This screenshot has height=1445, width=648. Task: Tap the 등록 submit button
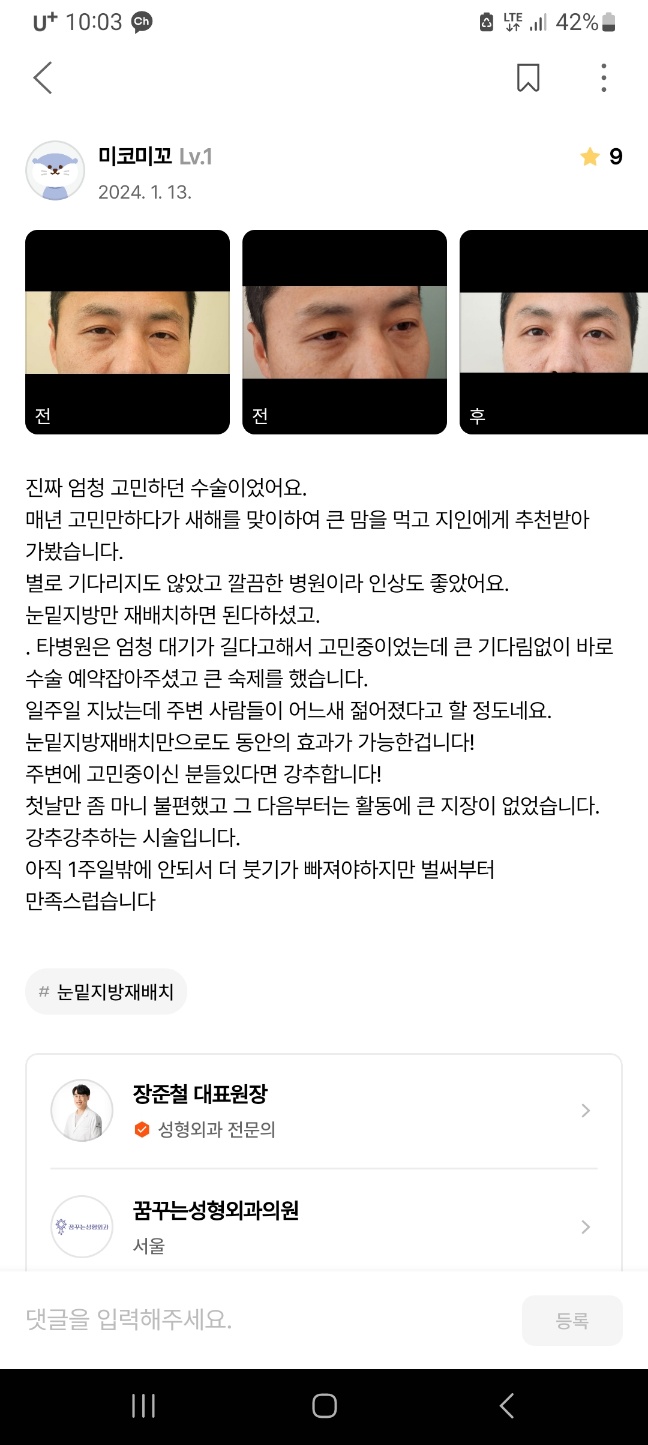pos(572,1320)
